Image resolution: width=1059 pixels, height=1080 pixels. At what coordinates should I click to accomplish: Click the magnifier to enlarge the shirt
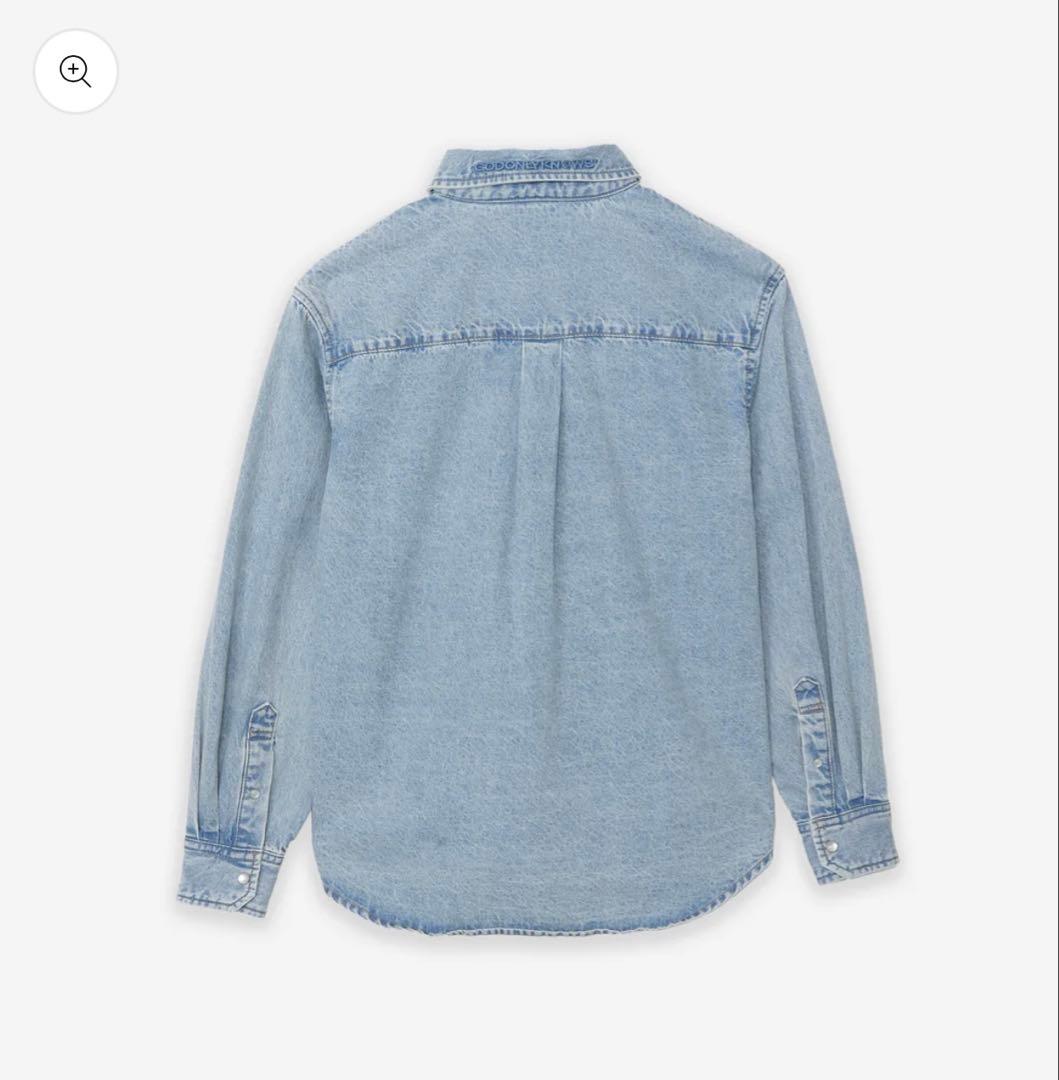pyautogui.click(x=75, y=71)
